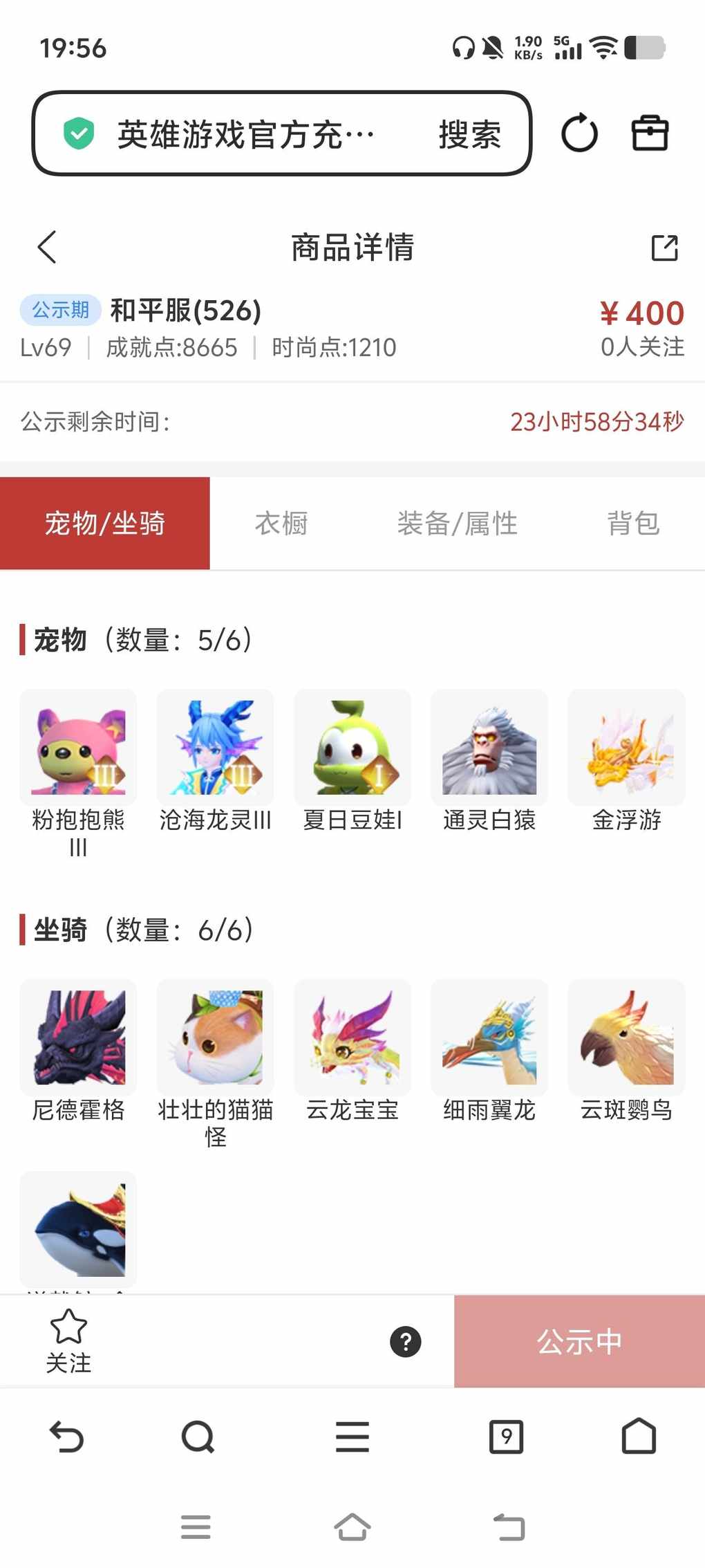The image size is (705, 1568).
Task: Open the browser toolbox icon
Action: [x=650, y=133]
